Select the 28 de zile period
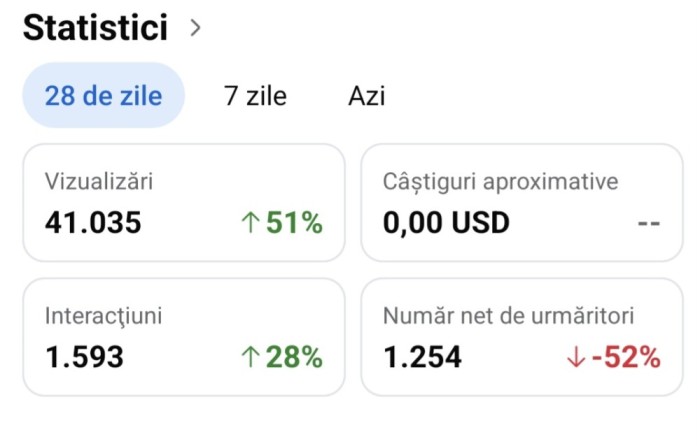Screen dimensions: 700x446 [x=103, y=96]
